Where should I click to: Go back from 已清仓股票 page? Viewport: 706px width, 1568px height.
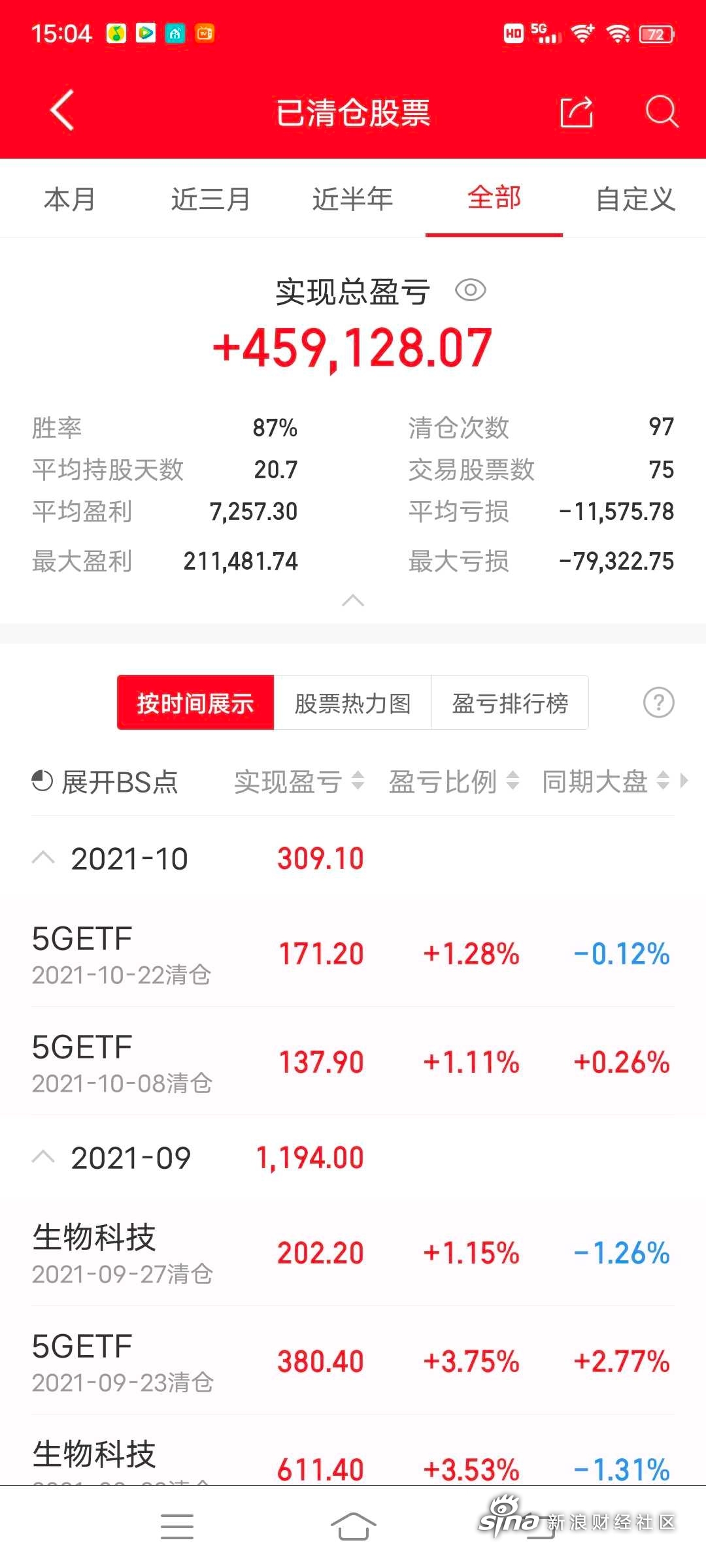(62, 110)
